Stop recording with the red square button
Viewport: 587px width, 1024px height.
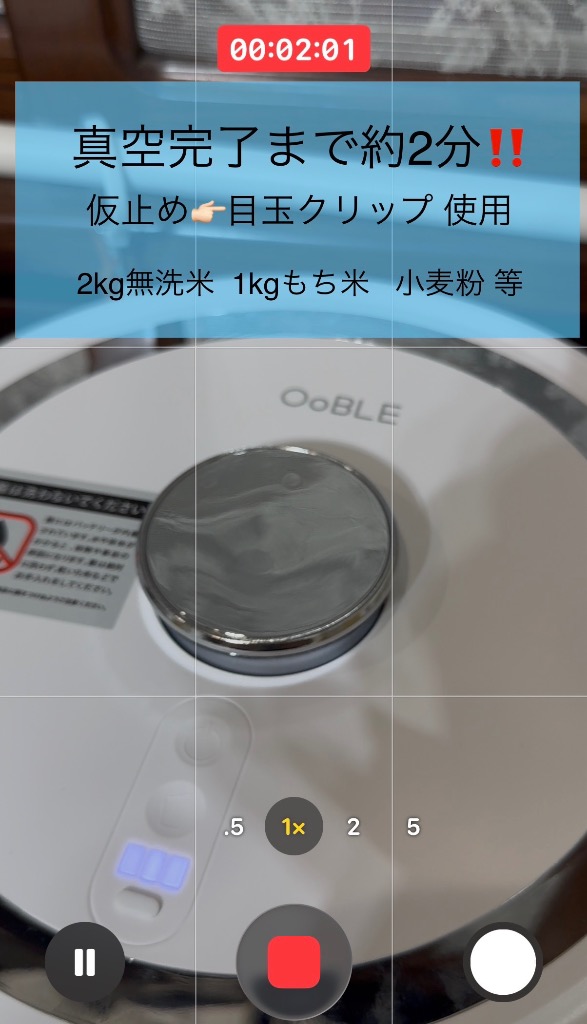294,962
